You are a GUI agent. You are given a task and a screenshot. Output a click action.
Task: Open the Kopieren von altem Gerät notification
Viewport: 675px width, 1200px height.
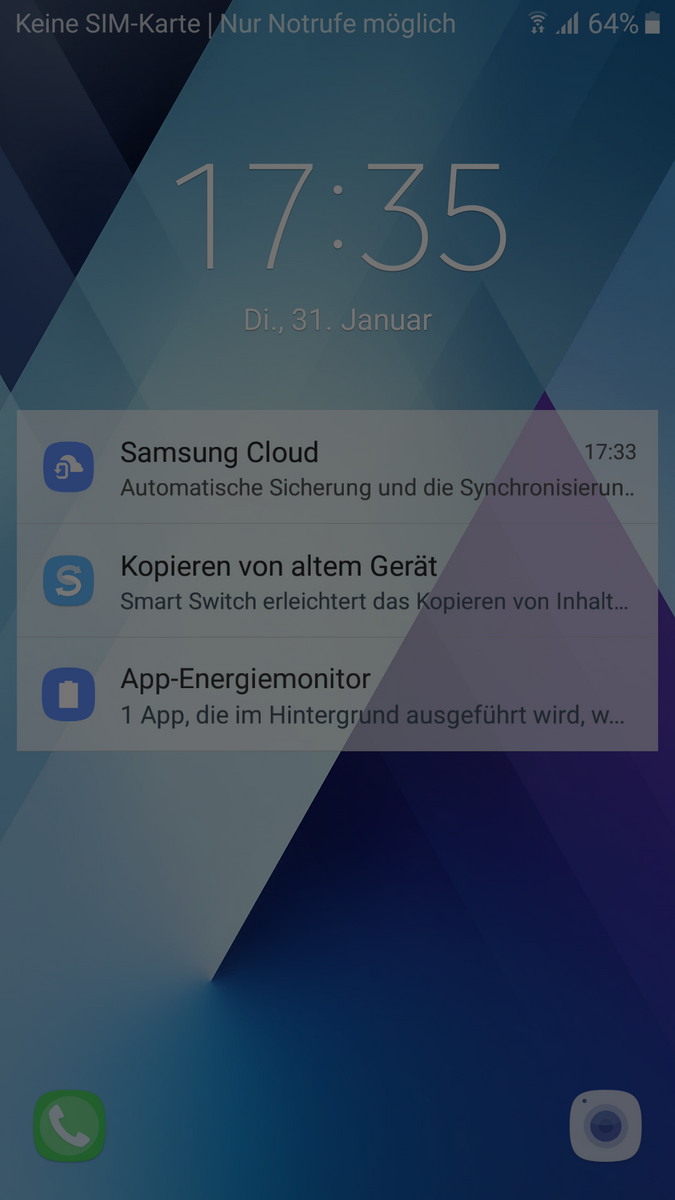click(x=337, y=581)
